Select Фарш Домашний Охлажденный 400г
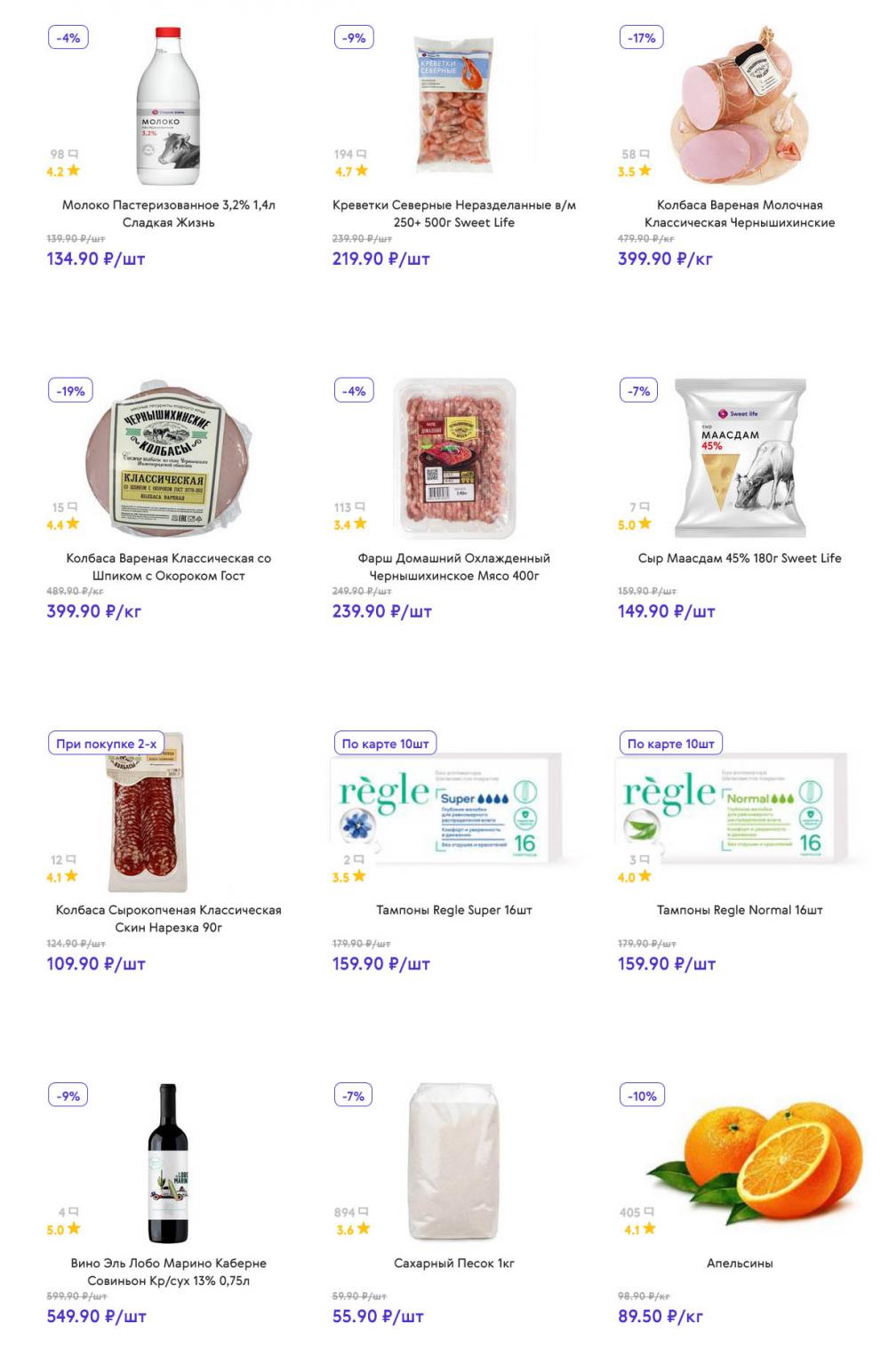Screen dimensions: 889x1372 point(453,566)
